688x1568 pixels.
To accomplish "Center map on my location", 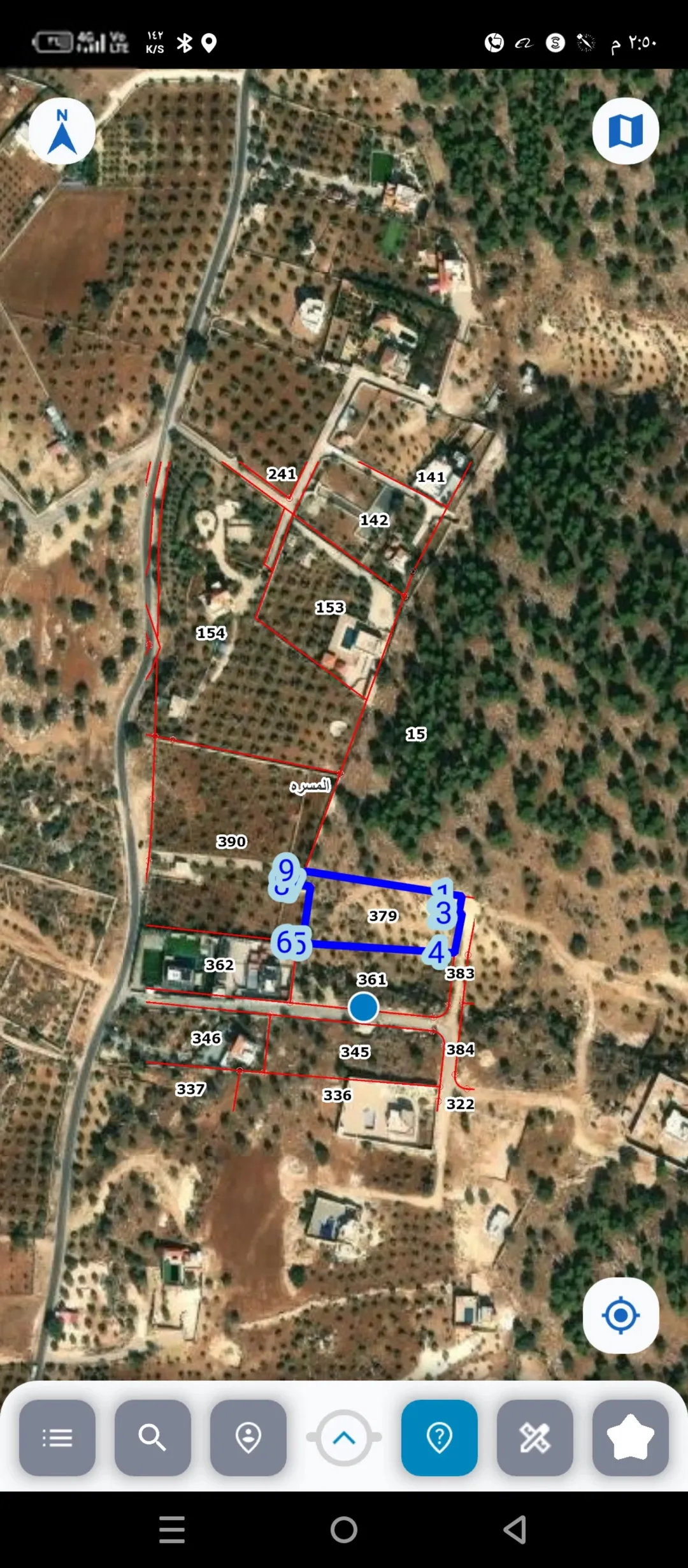I will 620,1314.
